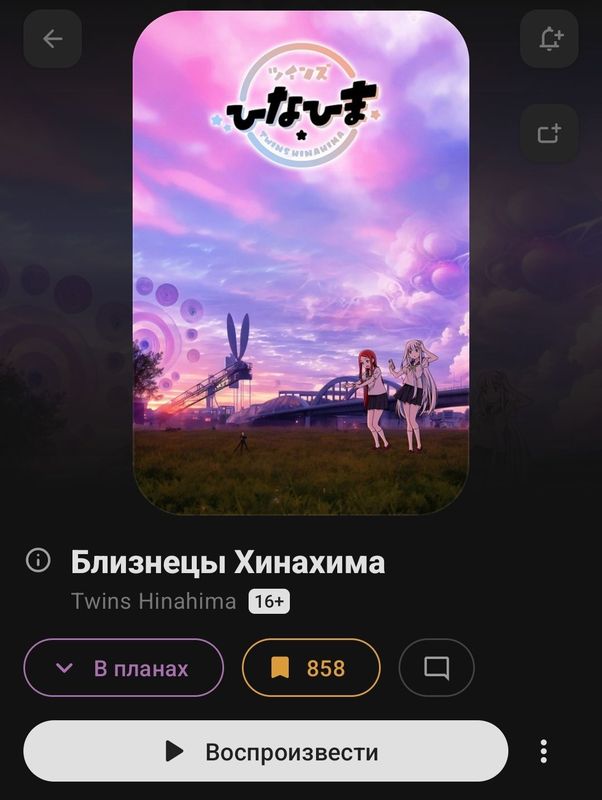This screenshot has height=800, width=602.
Task: Go back using the arrow button
Action: pos(52,39)
